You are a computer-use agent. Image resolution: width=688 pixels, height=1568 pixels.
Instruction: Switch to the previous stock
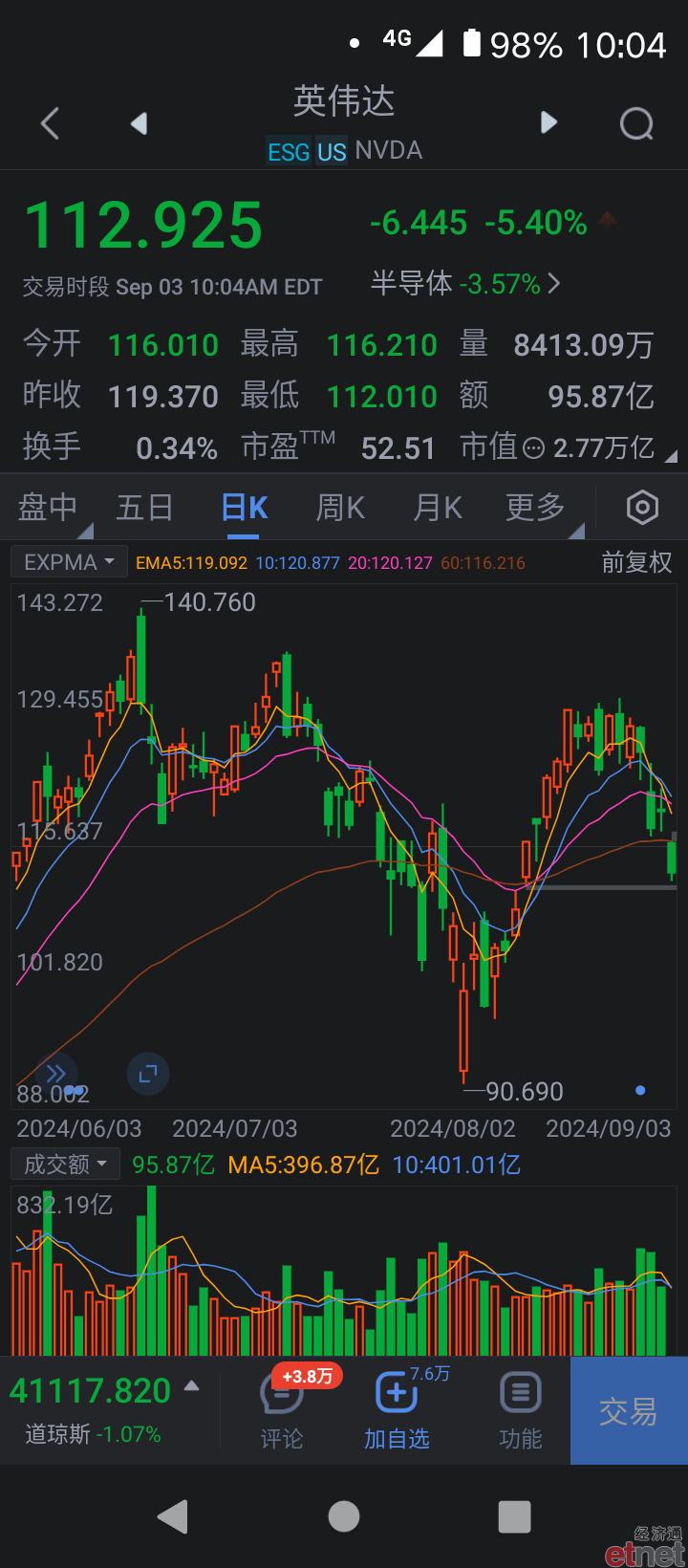pos(140,123)
